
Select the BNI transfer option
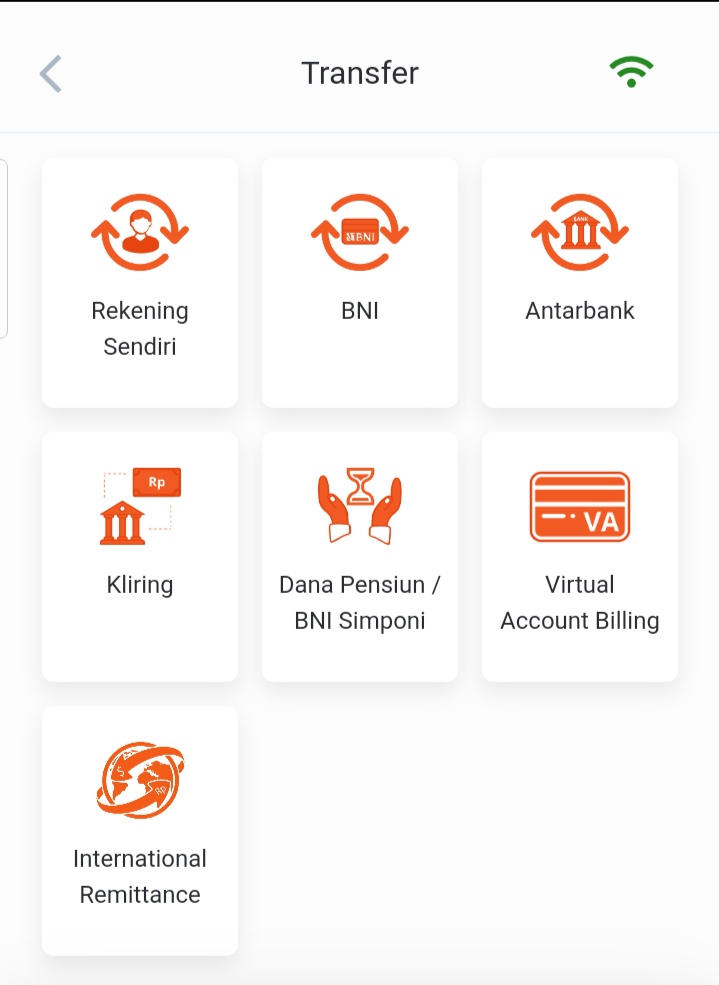360,282
